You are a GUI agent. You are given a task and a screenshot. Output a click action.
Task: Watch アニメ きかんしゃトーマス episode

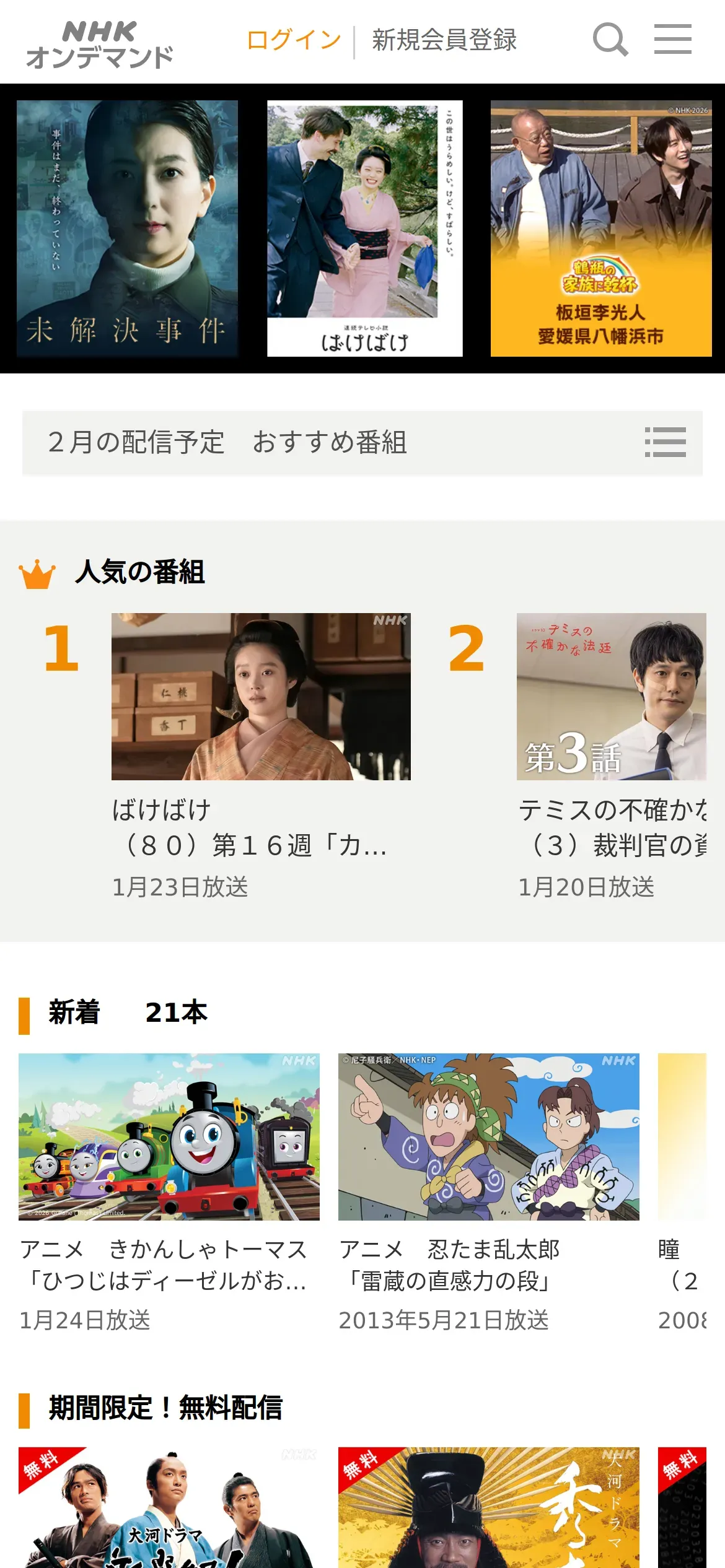(x=169, y=1137)
